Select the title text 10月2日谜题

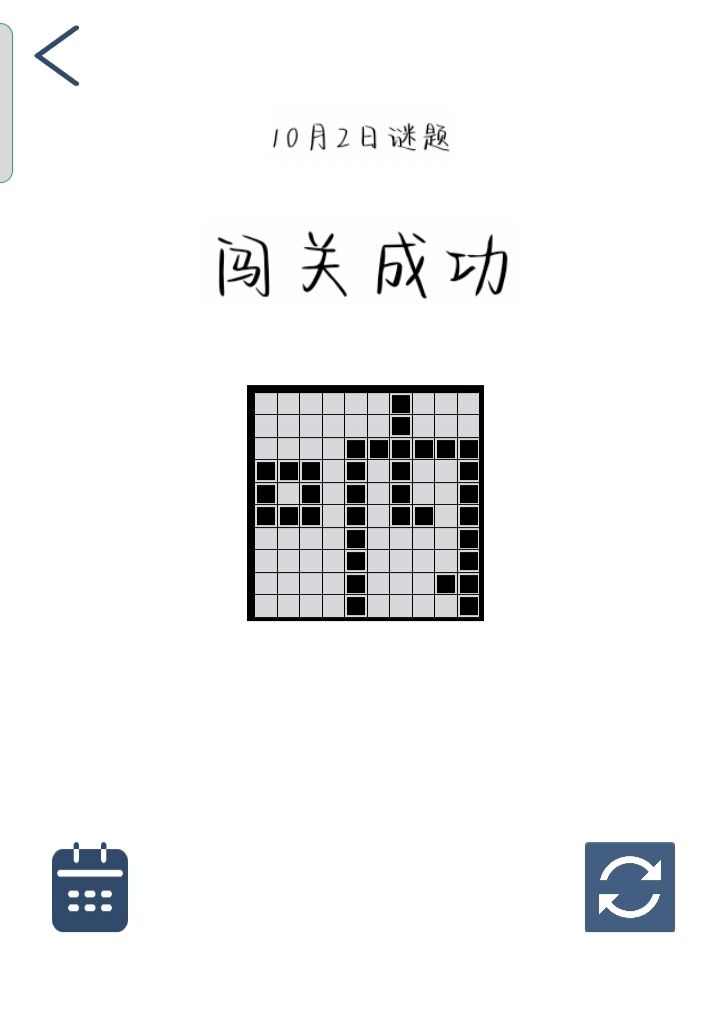click(362, 138)
